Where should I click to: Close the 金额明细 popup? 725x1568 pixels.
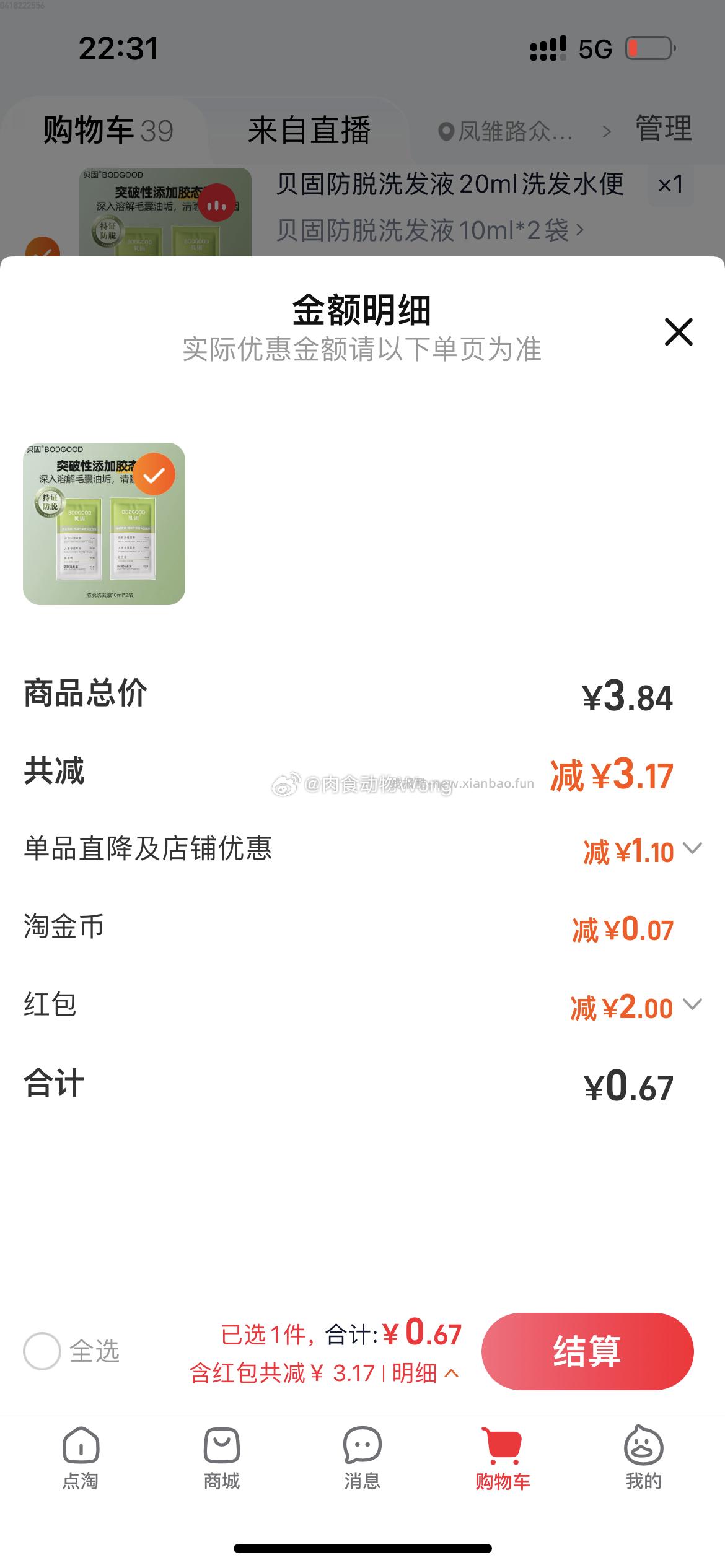679,333
